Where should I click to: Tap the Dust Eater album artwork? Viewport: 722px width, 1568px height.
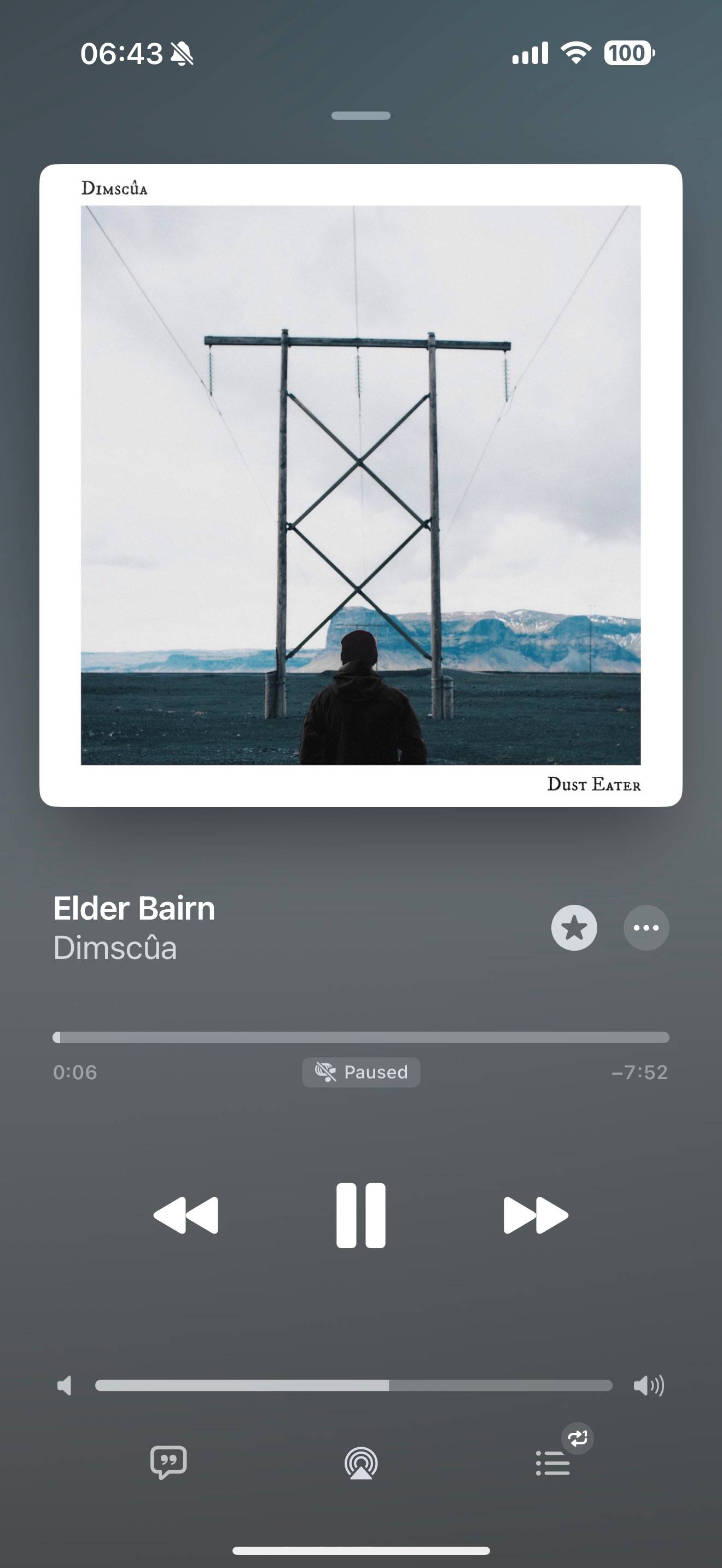[361, 485]
